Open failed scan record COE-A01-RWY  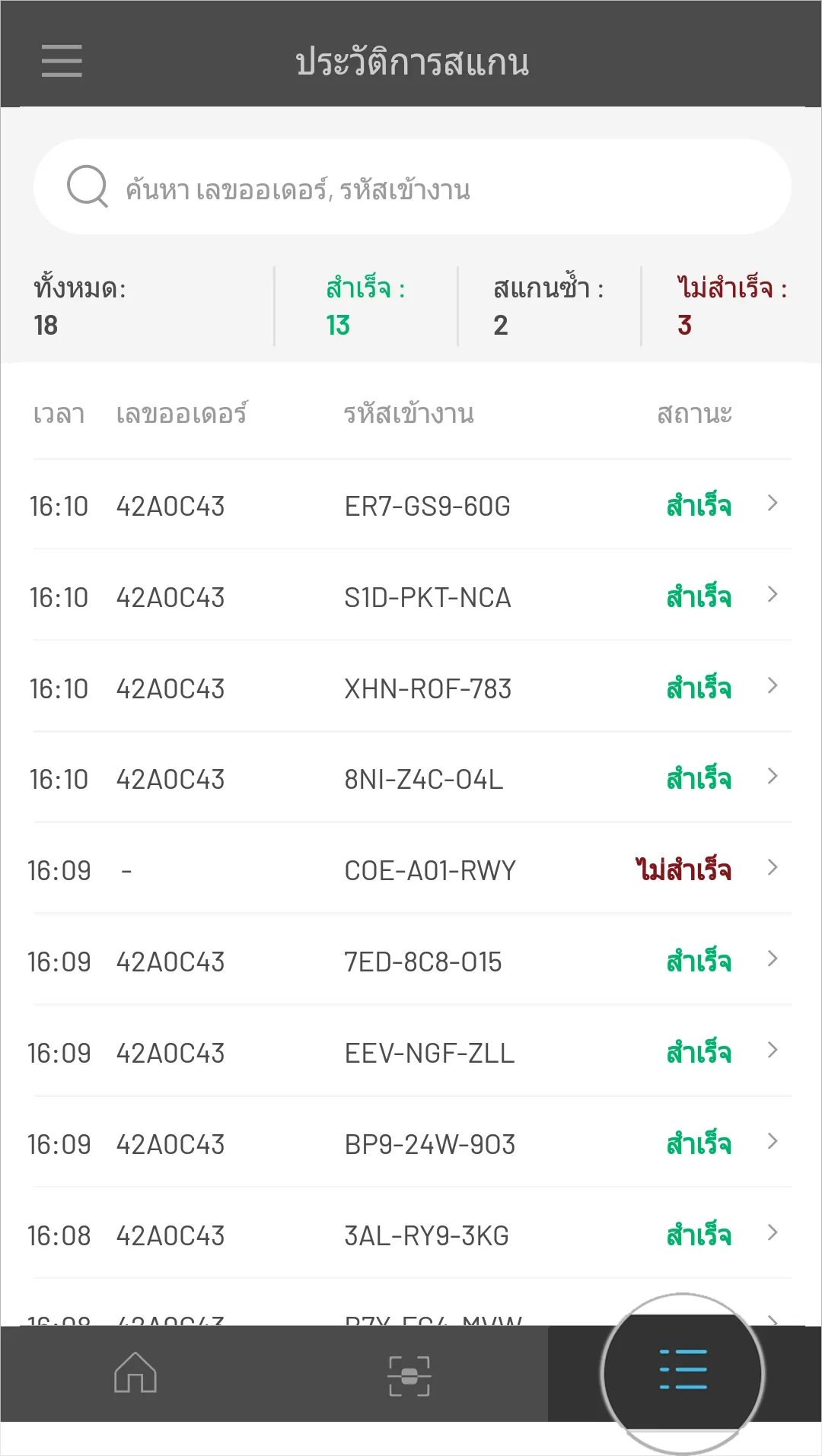click(412, 869)
